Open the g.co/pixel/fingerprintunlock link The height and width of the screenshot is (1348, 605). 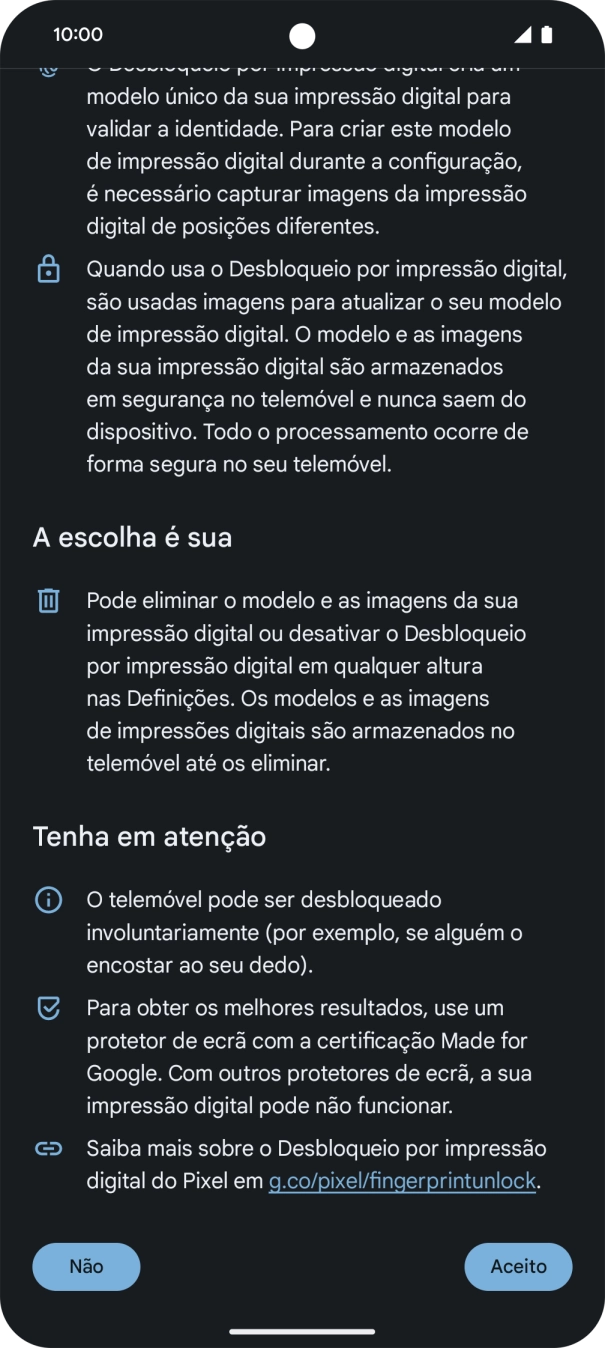tap(402, 1181)
